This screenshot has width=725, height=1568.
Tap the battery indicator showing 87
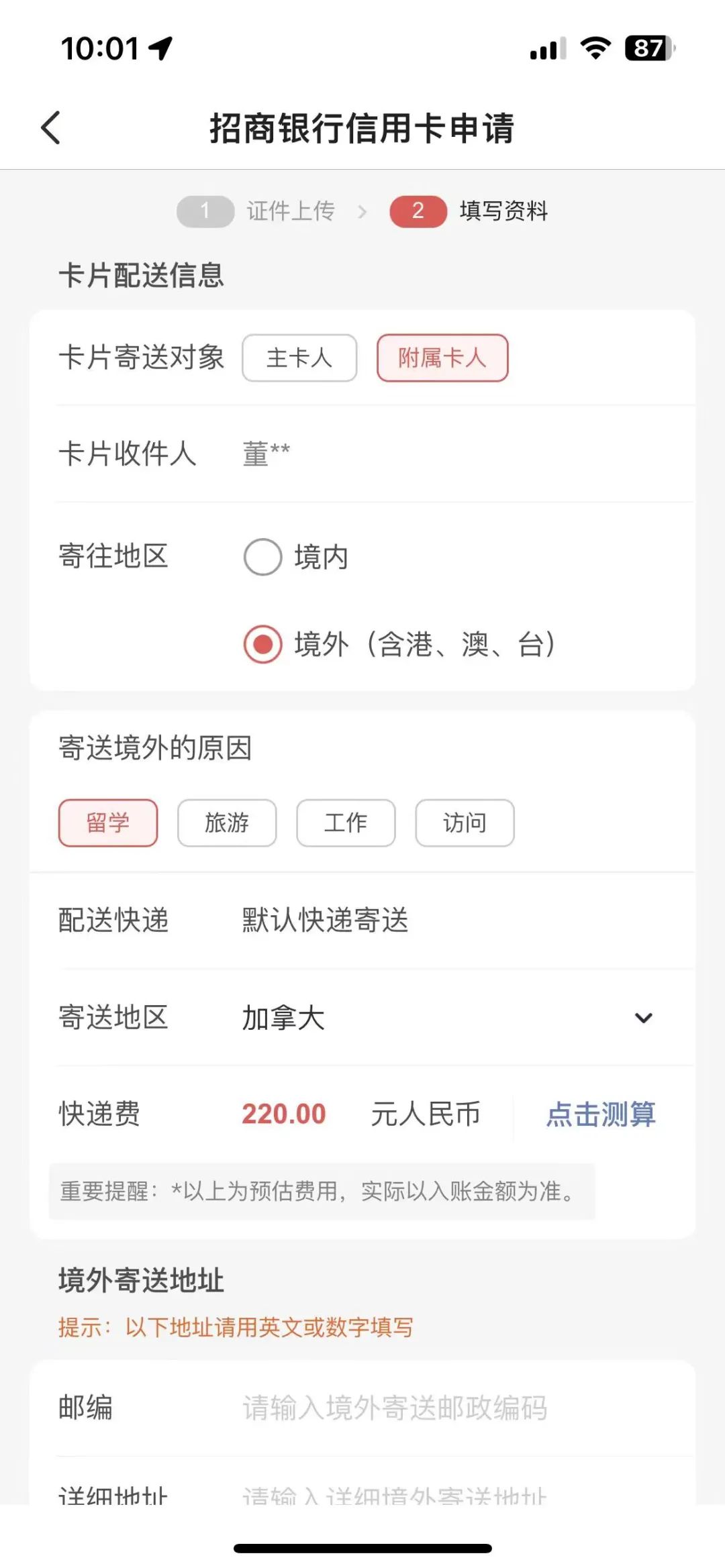646,47
